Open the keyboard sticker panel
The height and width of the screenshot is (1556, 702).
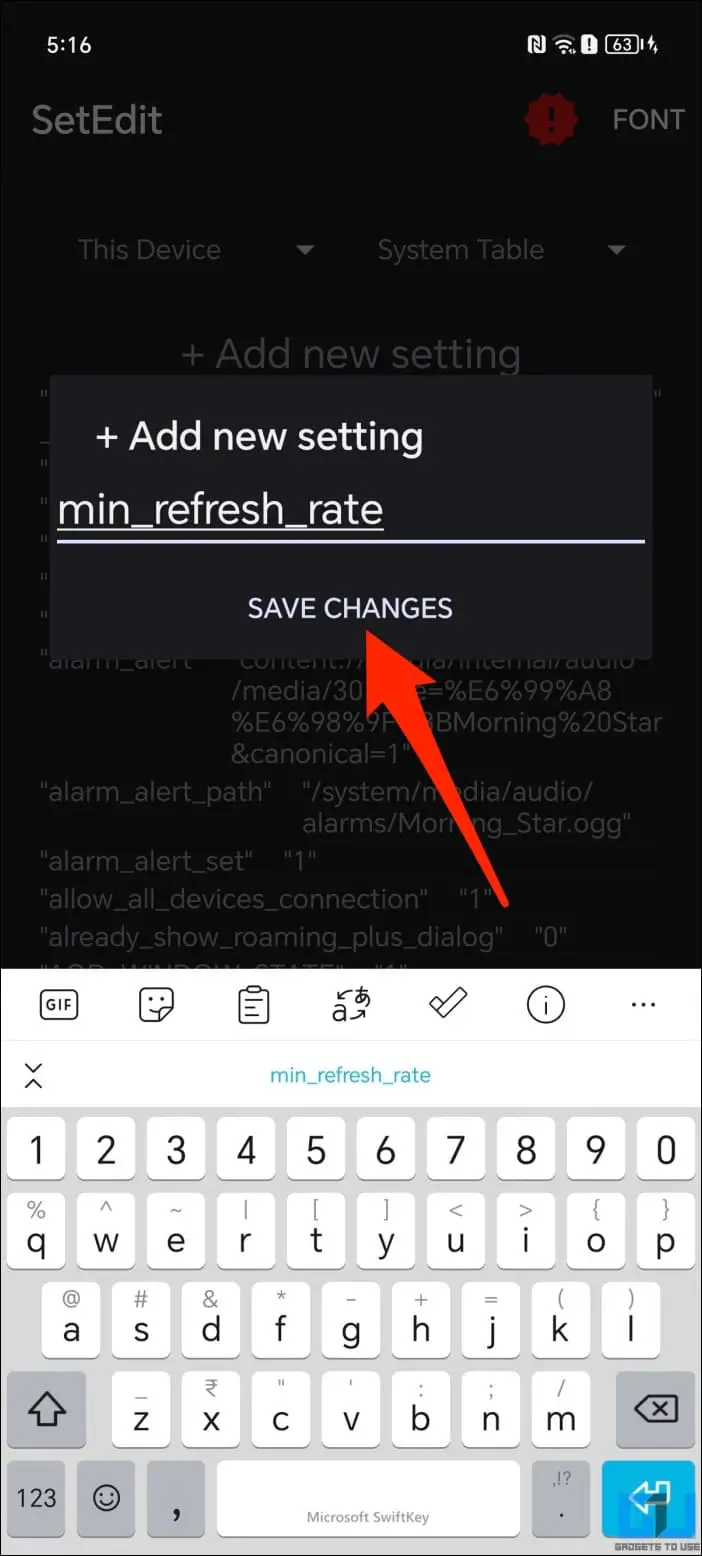click(x=156, y=1005)
